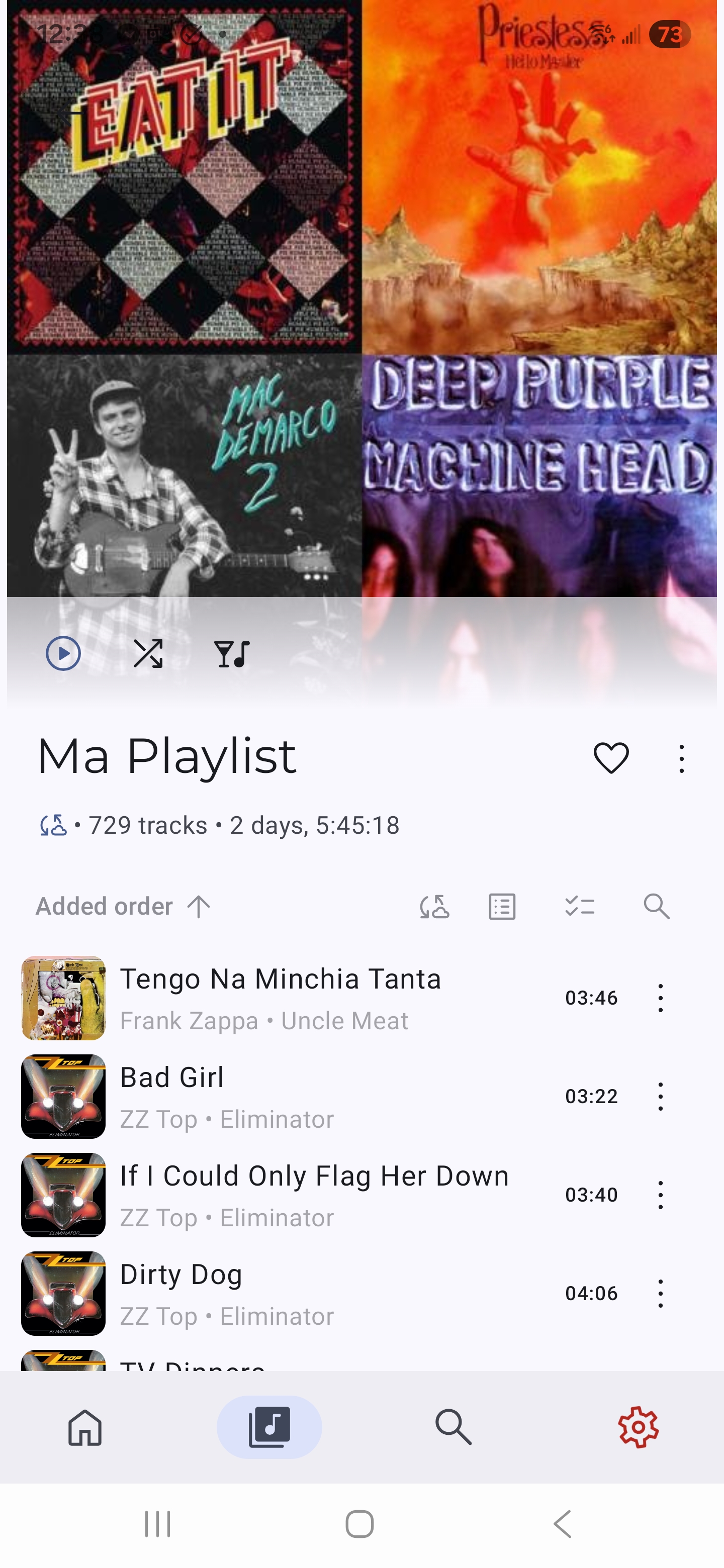Shuffle the playlist tracks

coord(148,653)
